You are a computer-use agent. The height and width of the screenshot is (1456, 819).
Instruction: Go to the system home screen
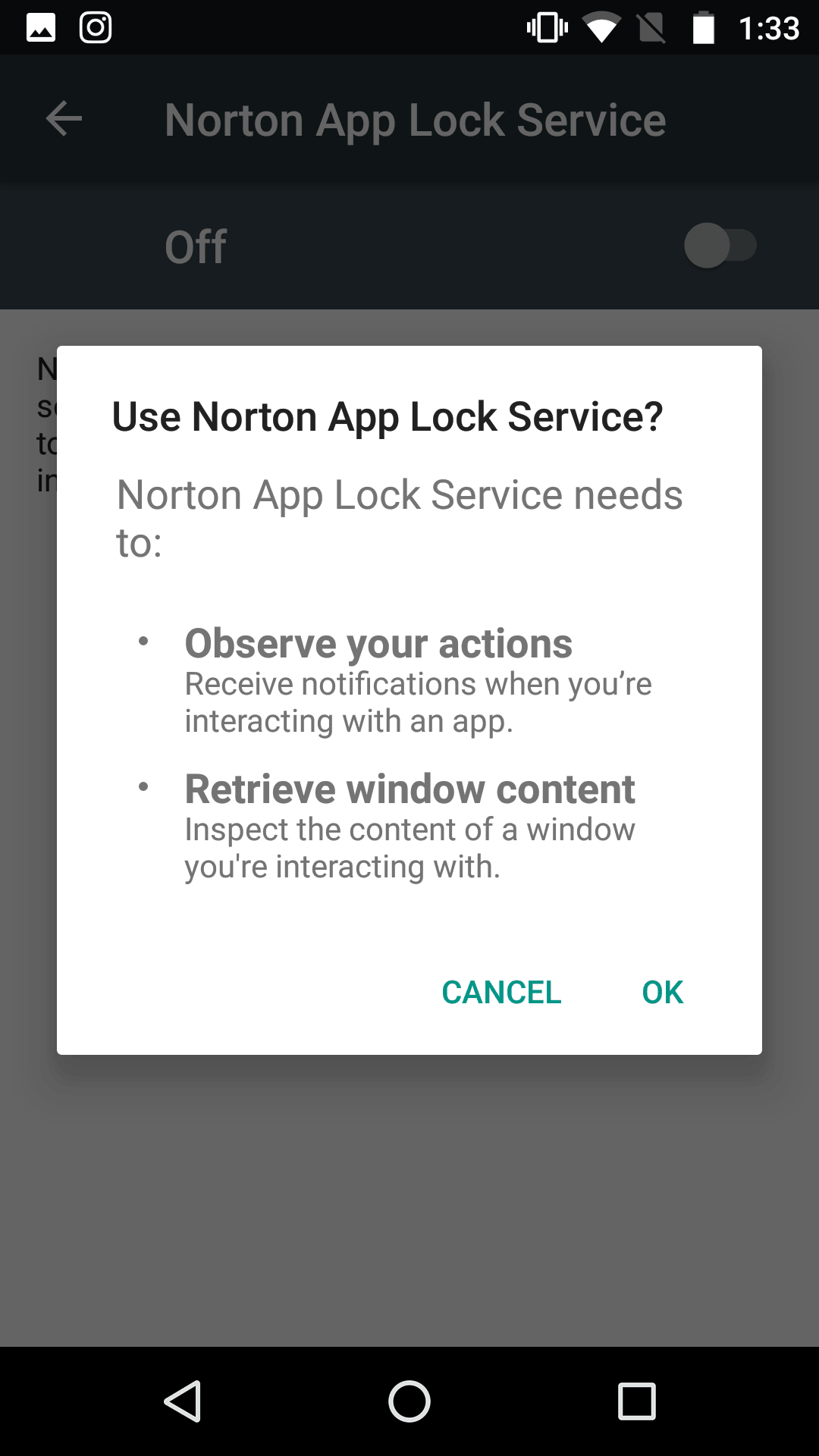point(409,1401)
